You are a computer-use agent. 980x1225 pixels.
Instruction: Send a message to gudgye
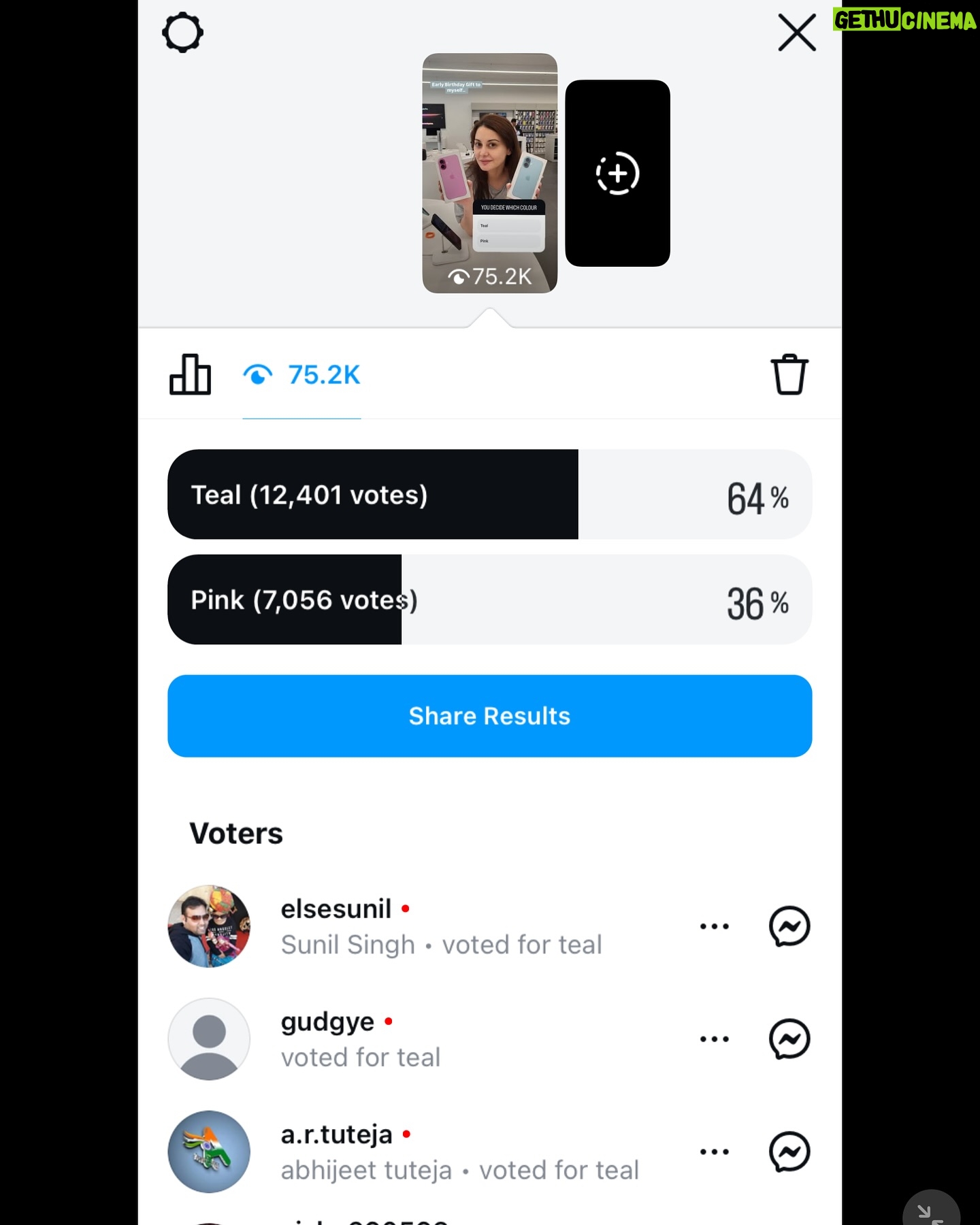(x=789, y=1039)
